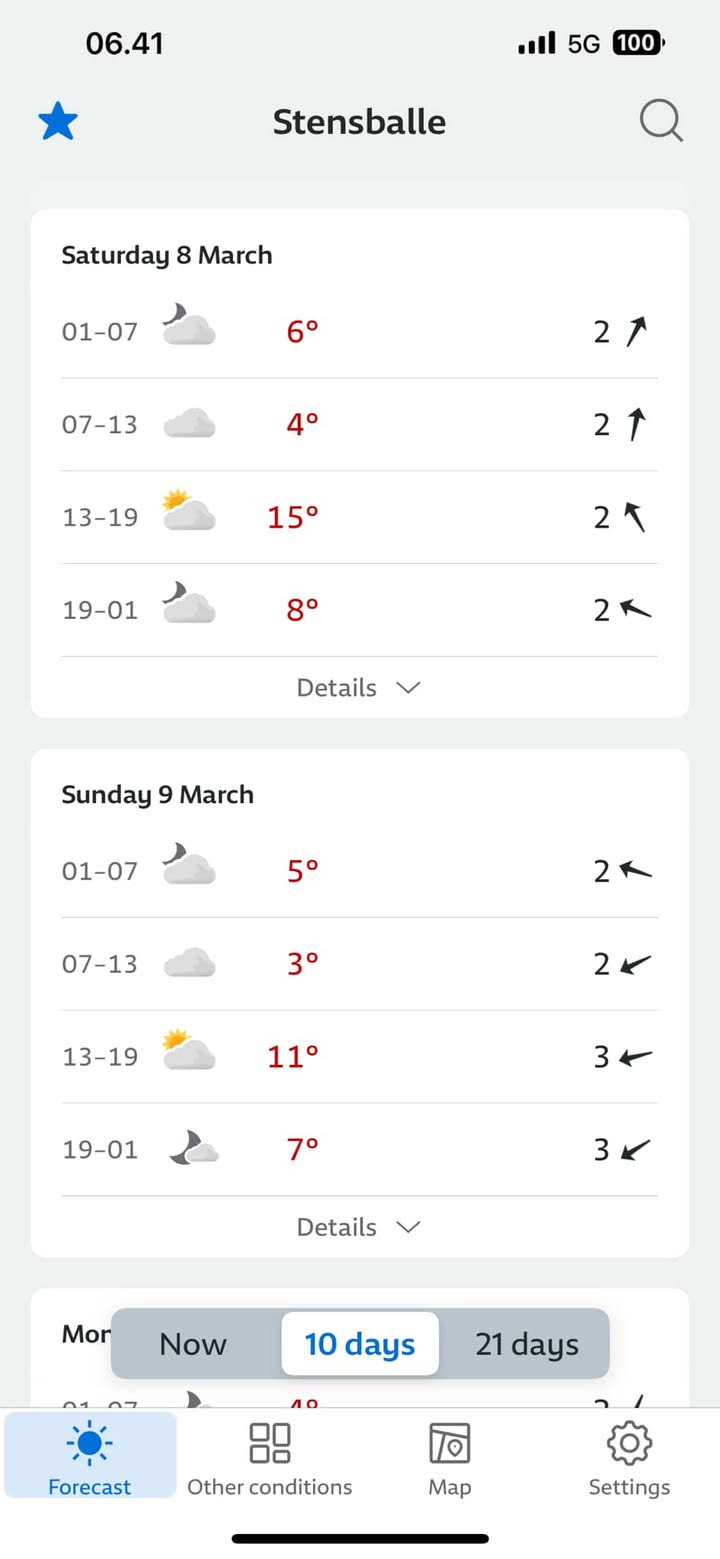Open Settings from the bottom bar
Screen dimensions: 720x1559
(x=629, y=1458)
